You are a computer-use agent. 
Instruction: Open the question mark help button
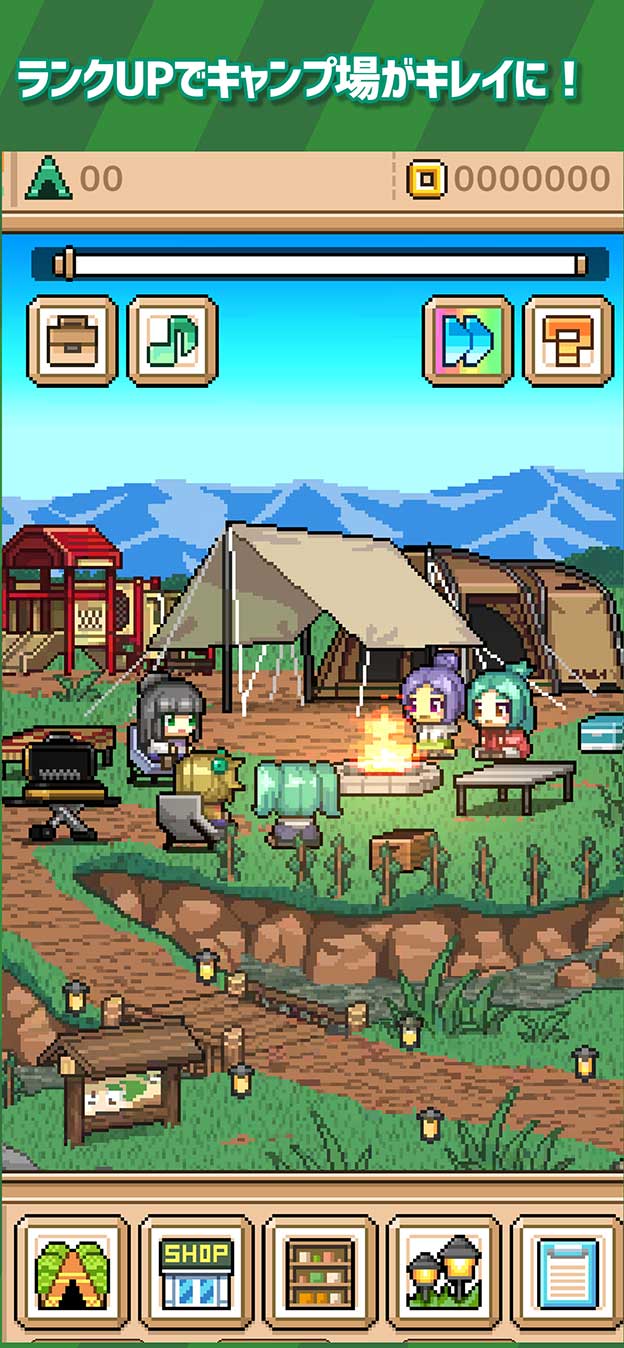pos(568,341)
